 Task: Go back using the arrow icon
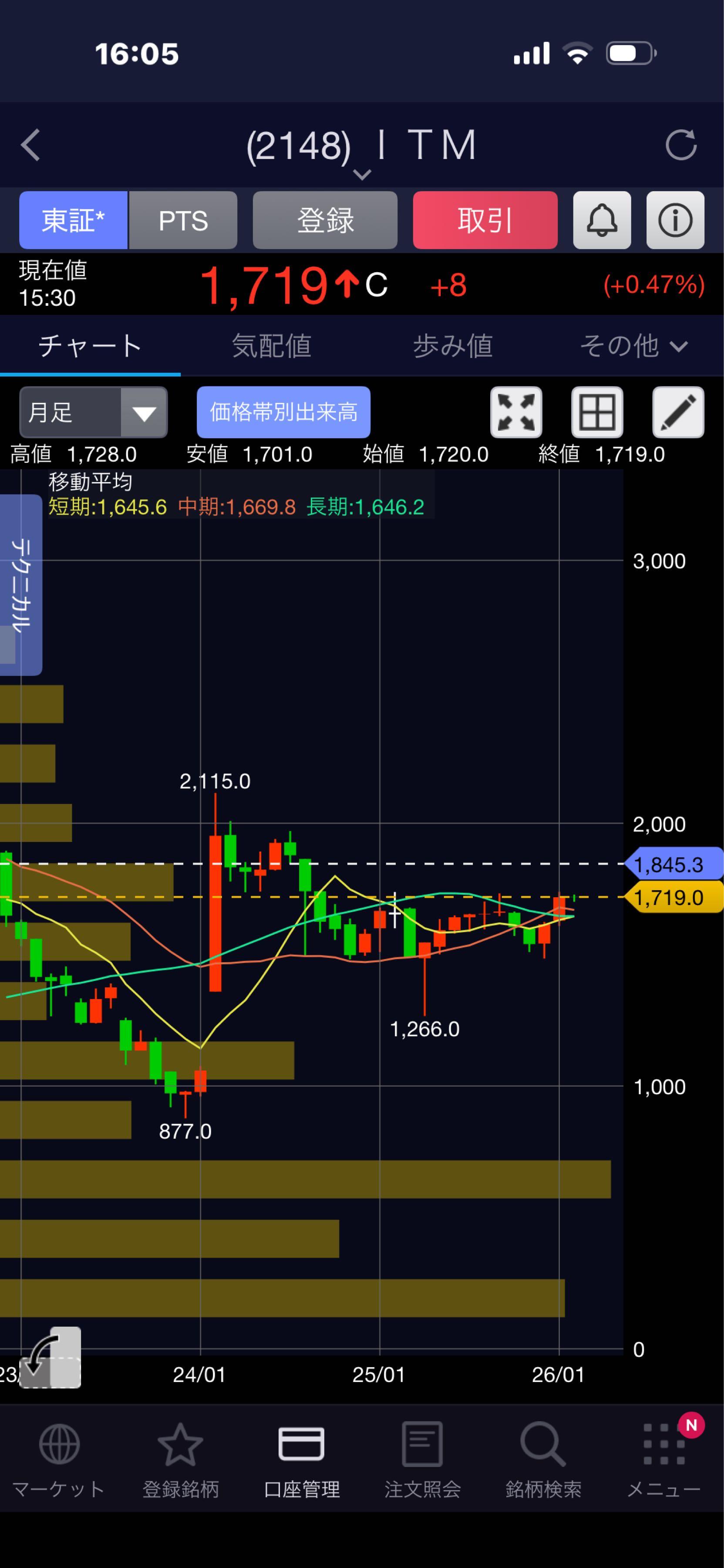coord(30,145)
